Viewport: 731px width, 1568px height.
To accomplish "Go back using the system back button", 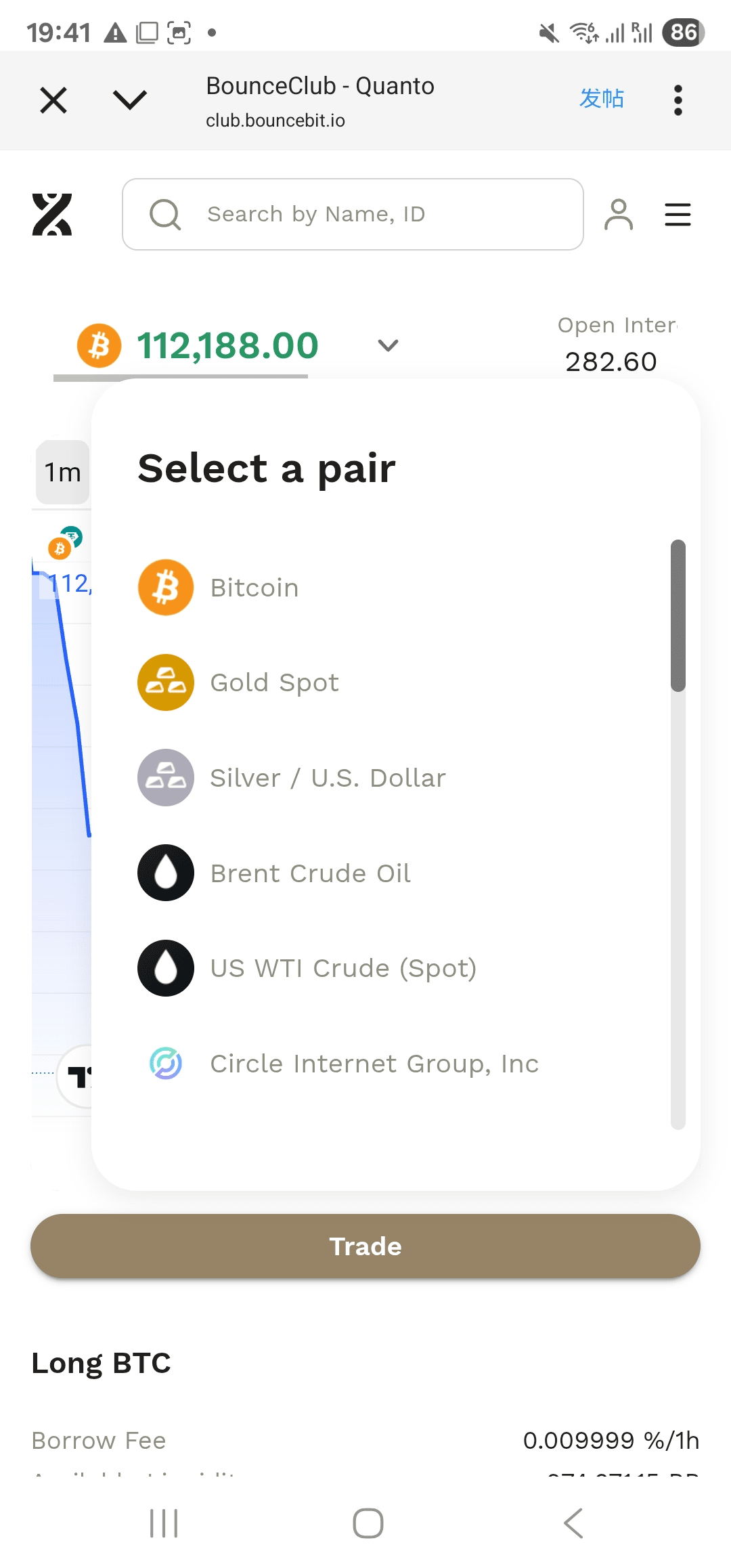I will [573, 1523].
